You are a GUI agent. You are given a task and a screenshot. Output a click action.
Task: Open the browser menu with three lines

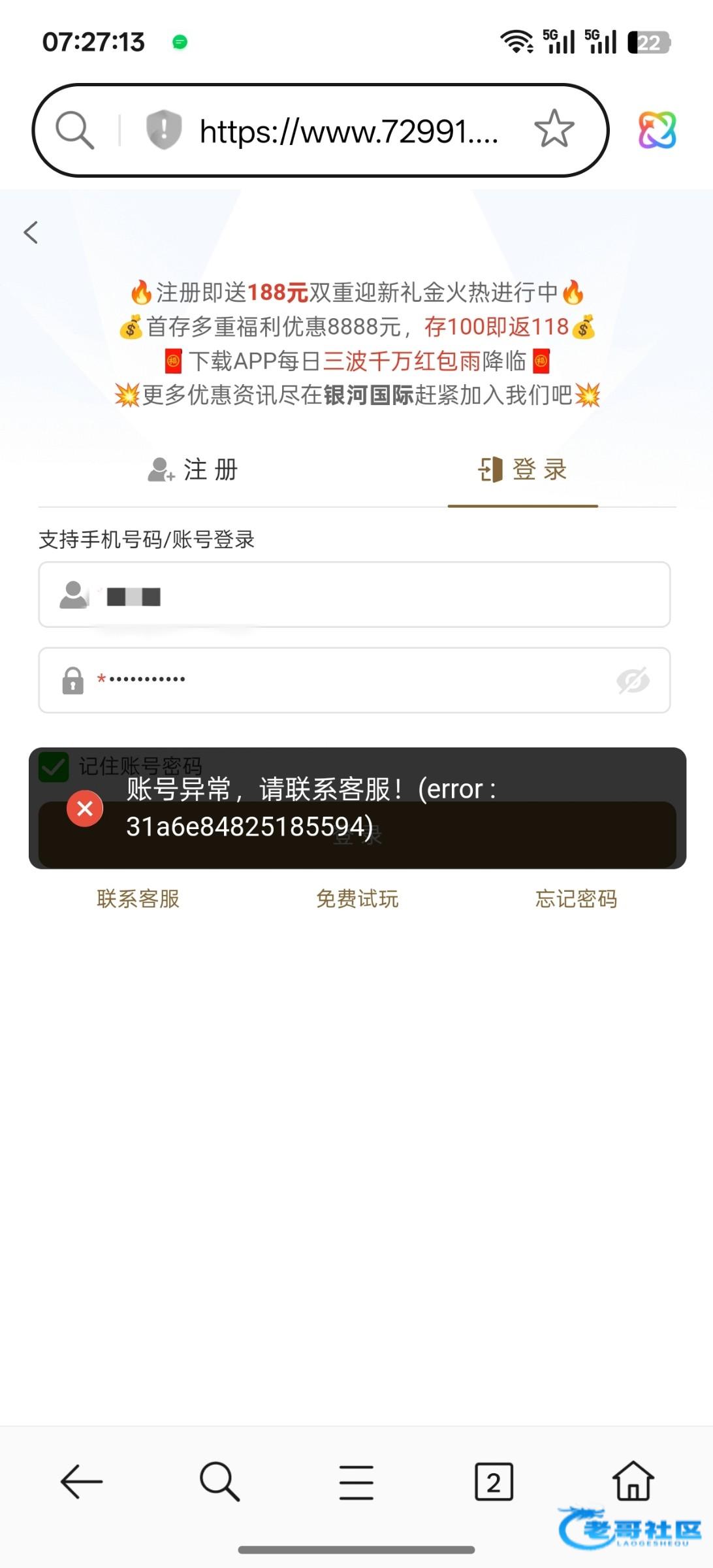tap(356, 1482)
